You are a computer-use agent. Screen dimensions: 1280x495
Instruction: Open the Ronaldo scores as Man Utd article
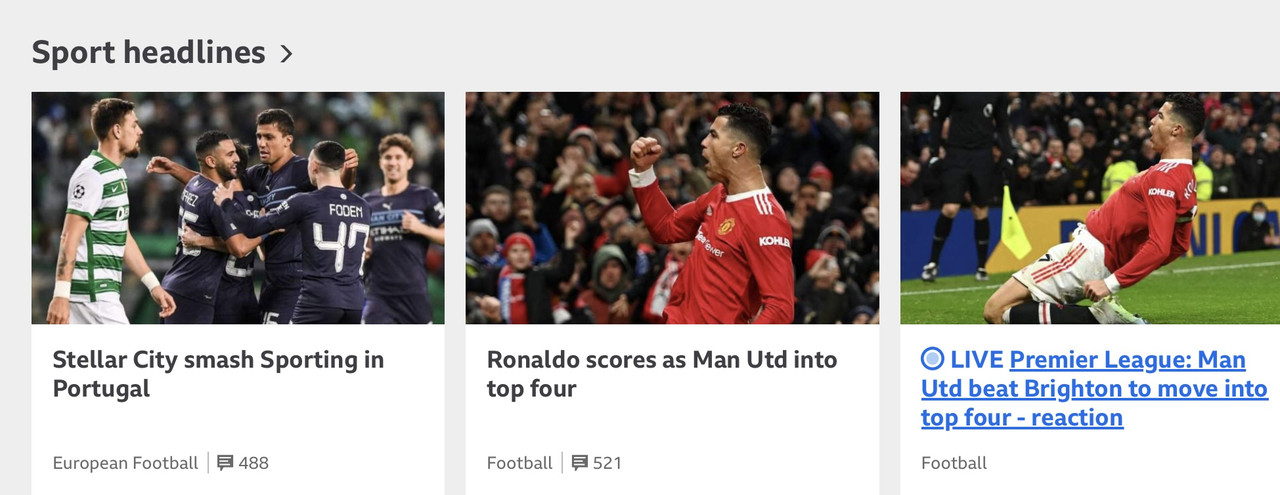tap(661, 373)
